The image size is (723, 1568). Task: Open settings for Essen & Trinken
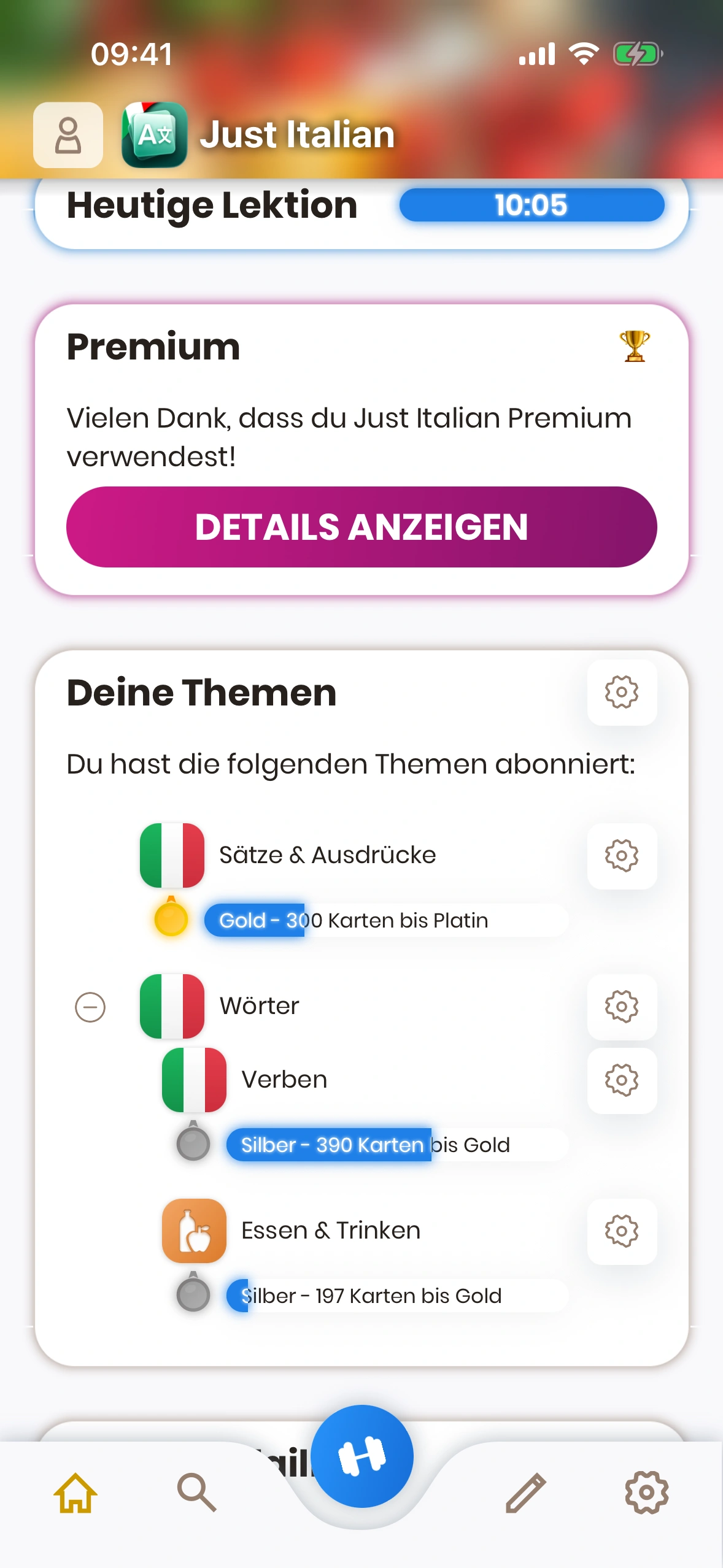pos(621,1231)
